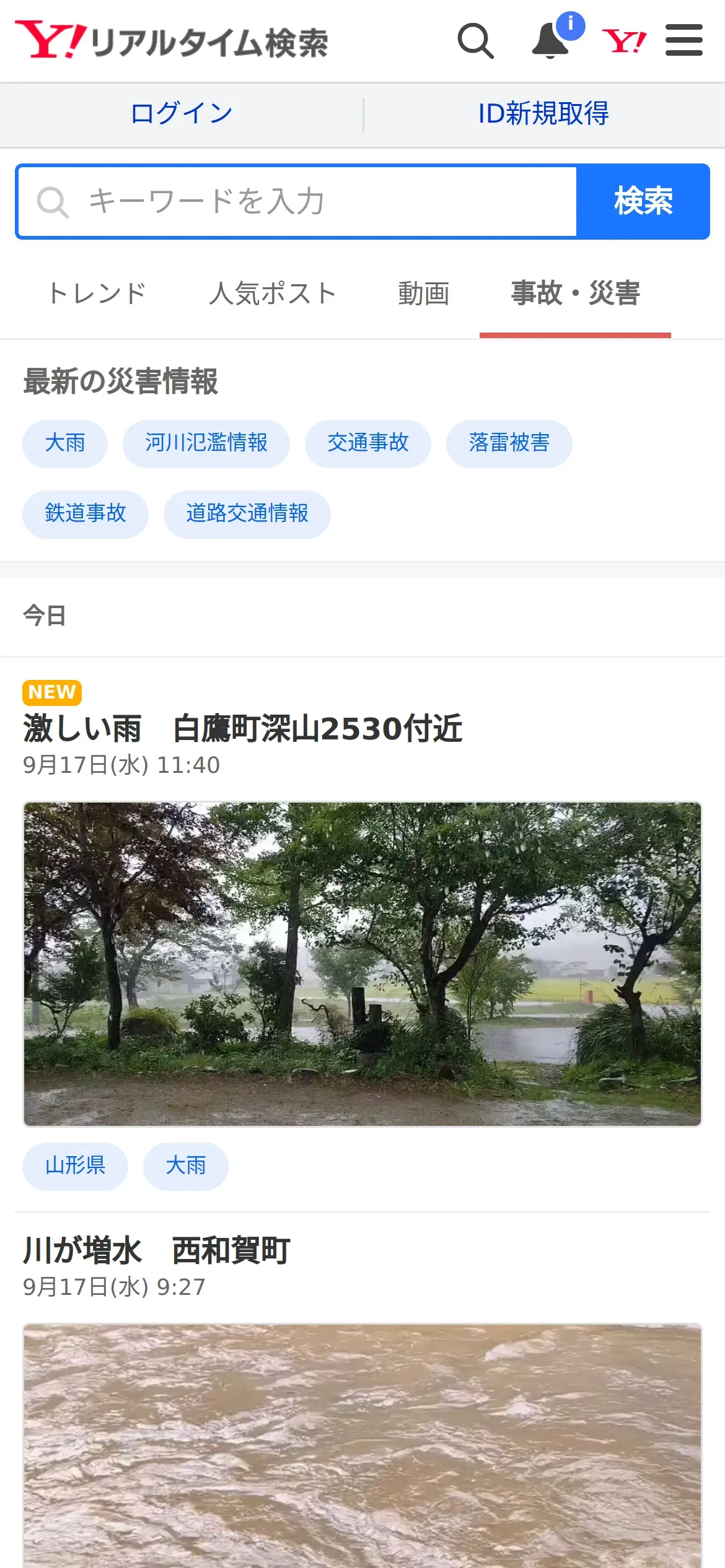Select the 事故・災害 tab
Screen dimensions: 725x1568
pyautogui.click(x=575, y=294)
